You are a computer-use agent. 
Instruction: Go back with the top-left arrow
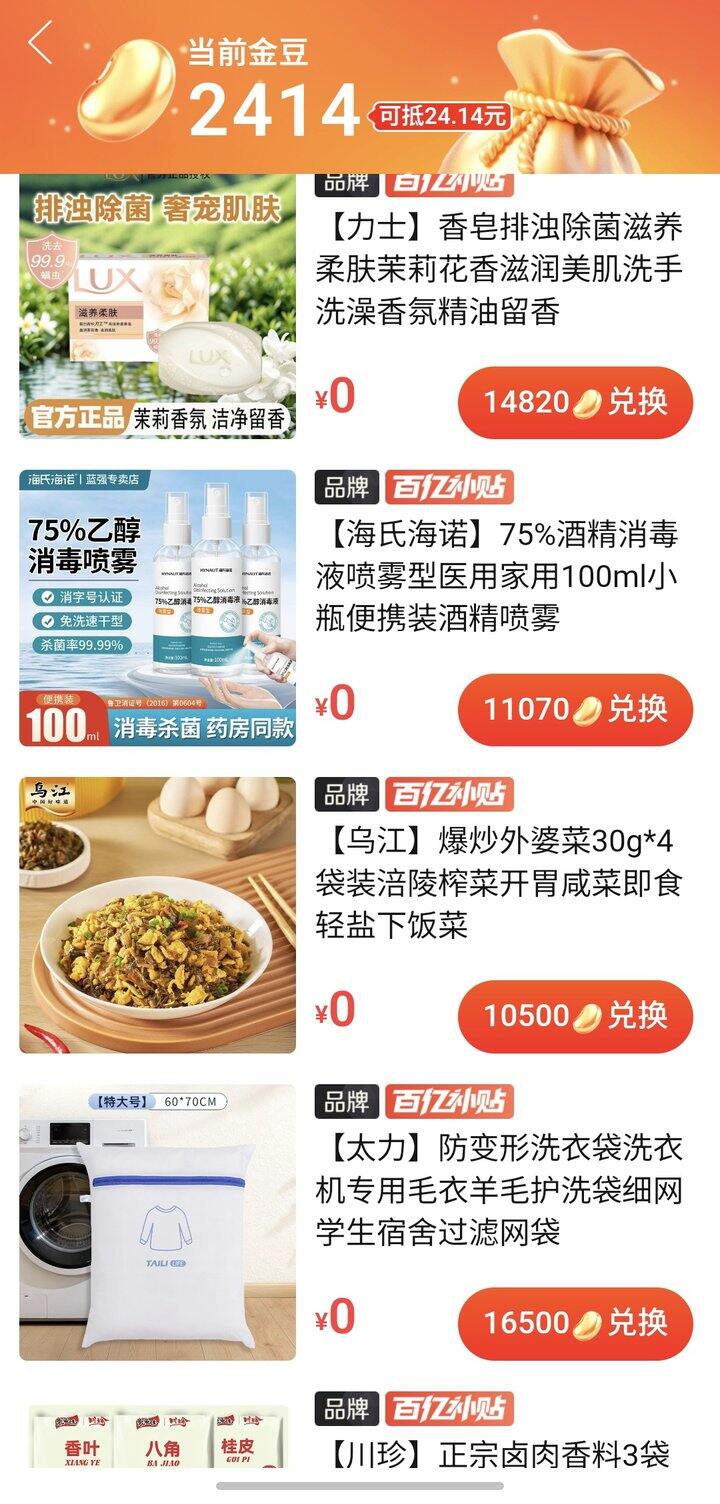(x=40, y=44)
